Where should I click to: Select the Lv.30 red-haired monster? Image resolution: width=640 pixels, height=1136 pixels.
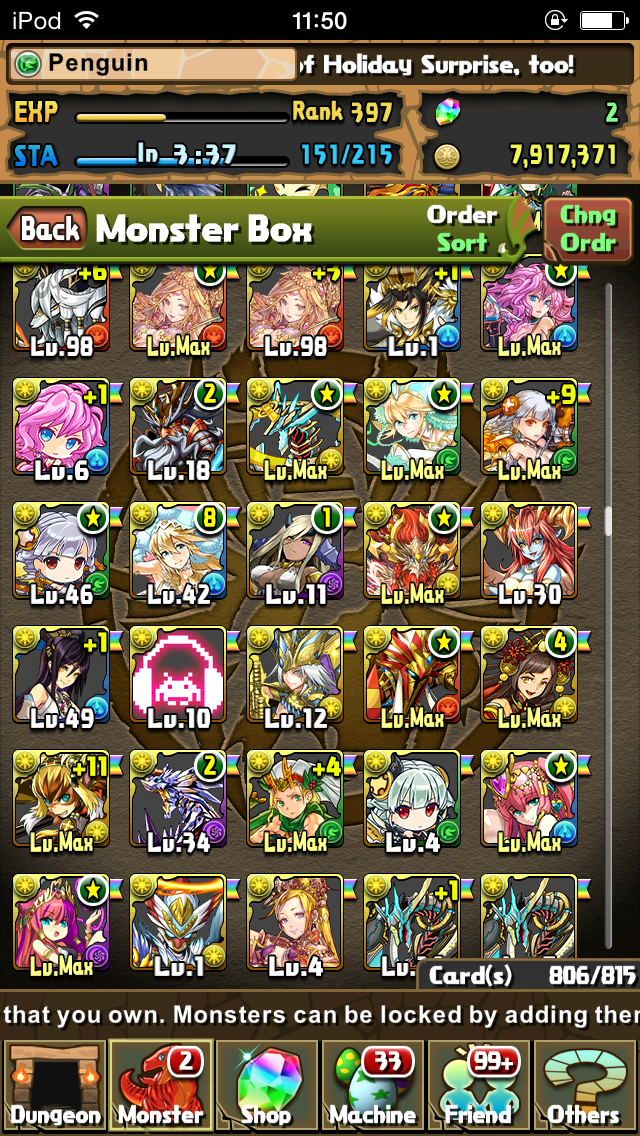click(530, 554)
